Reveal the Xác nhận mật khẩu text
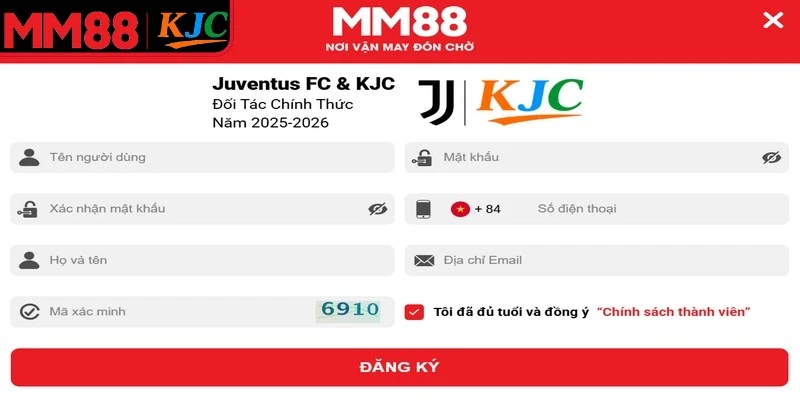The image size is (800, 400). click(x=377, y=209)
